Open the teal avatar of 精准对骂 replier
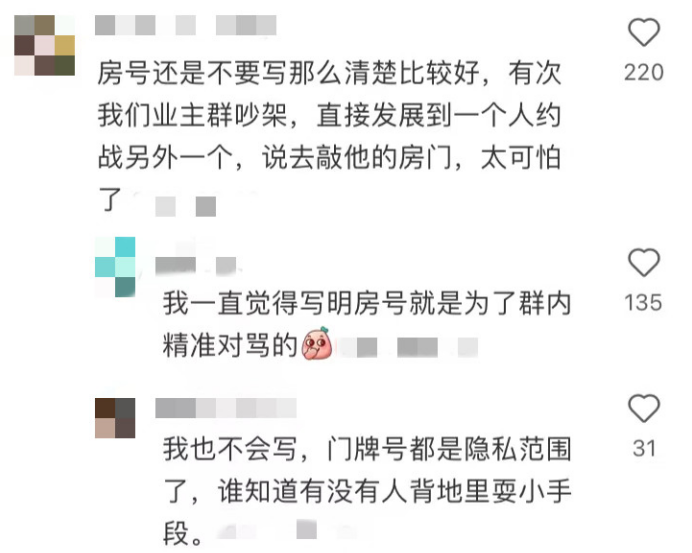 (x=114, y=267)
